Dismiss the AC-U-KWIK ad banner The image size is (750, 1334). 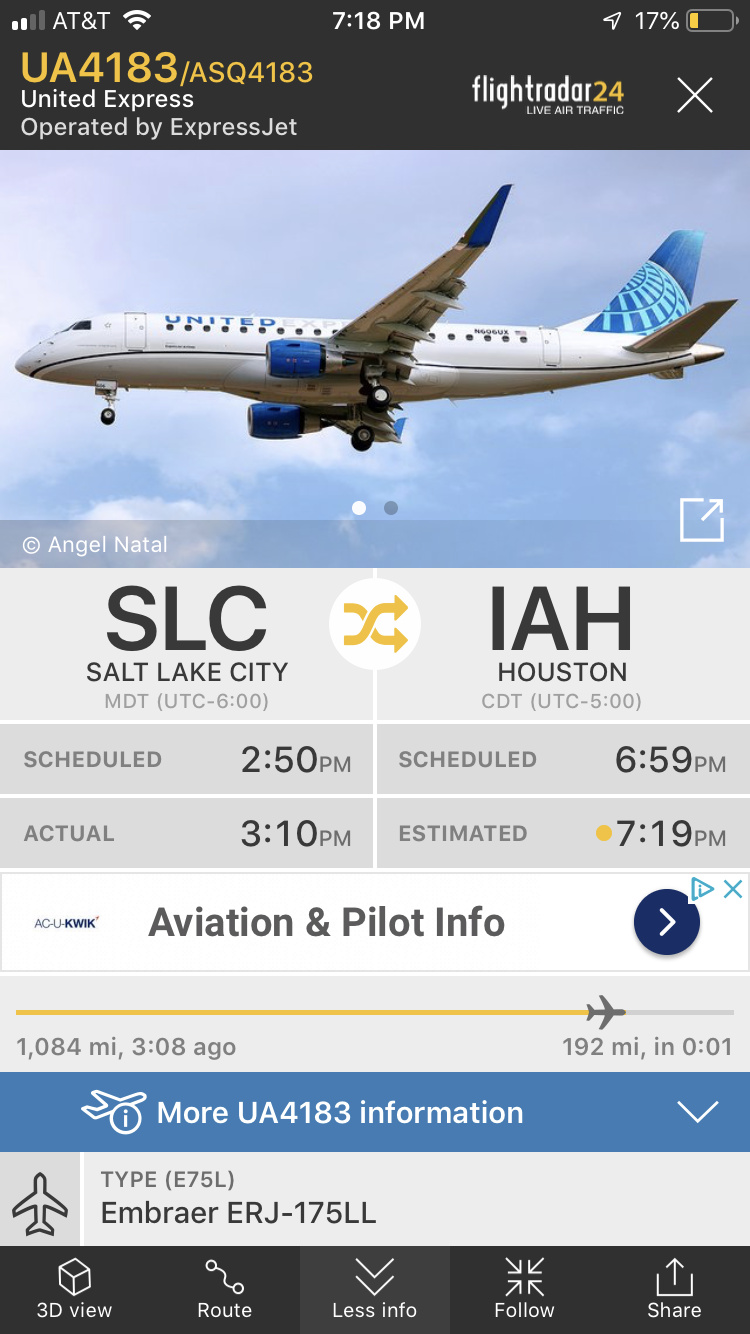[733, 889]
